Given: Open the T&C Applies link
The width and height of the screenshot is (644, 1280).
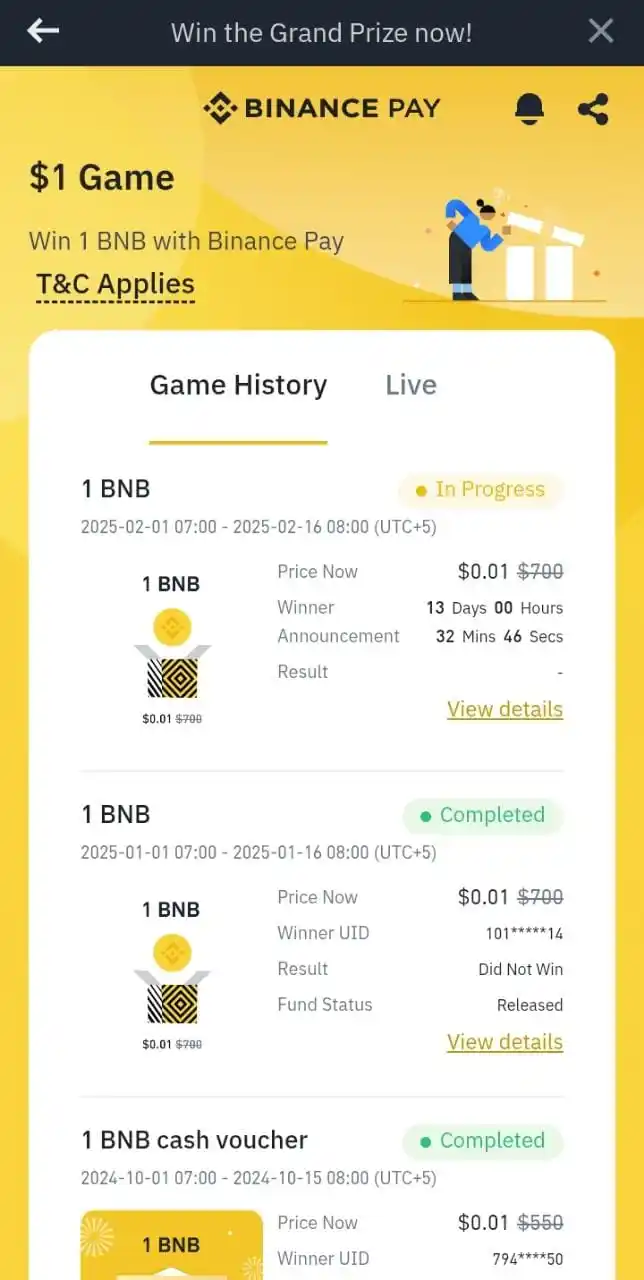Looking at the screenshot, I should click(x=115, y=285).
